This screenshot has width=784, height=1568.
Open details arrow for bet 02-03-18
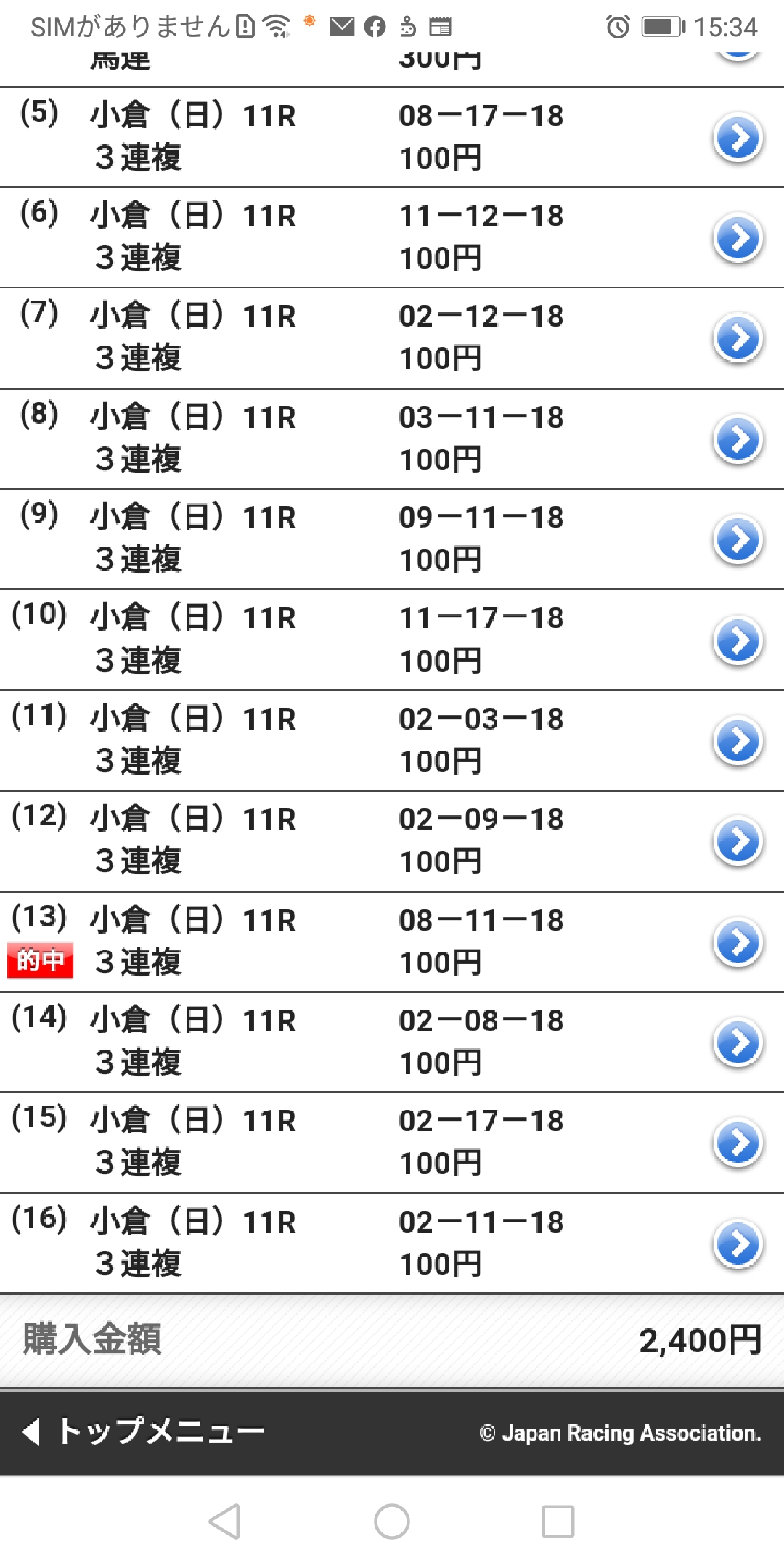[738, 740]
